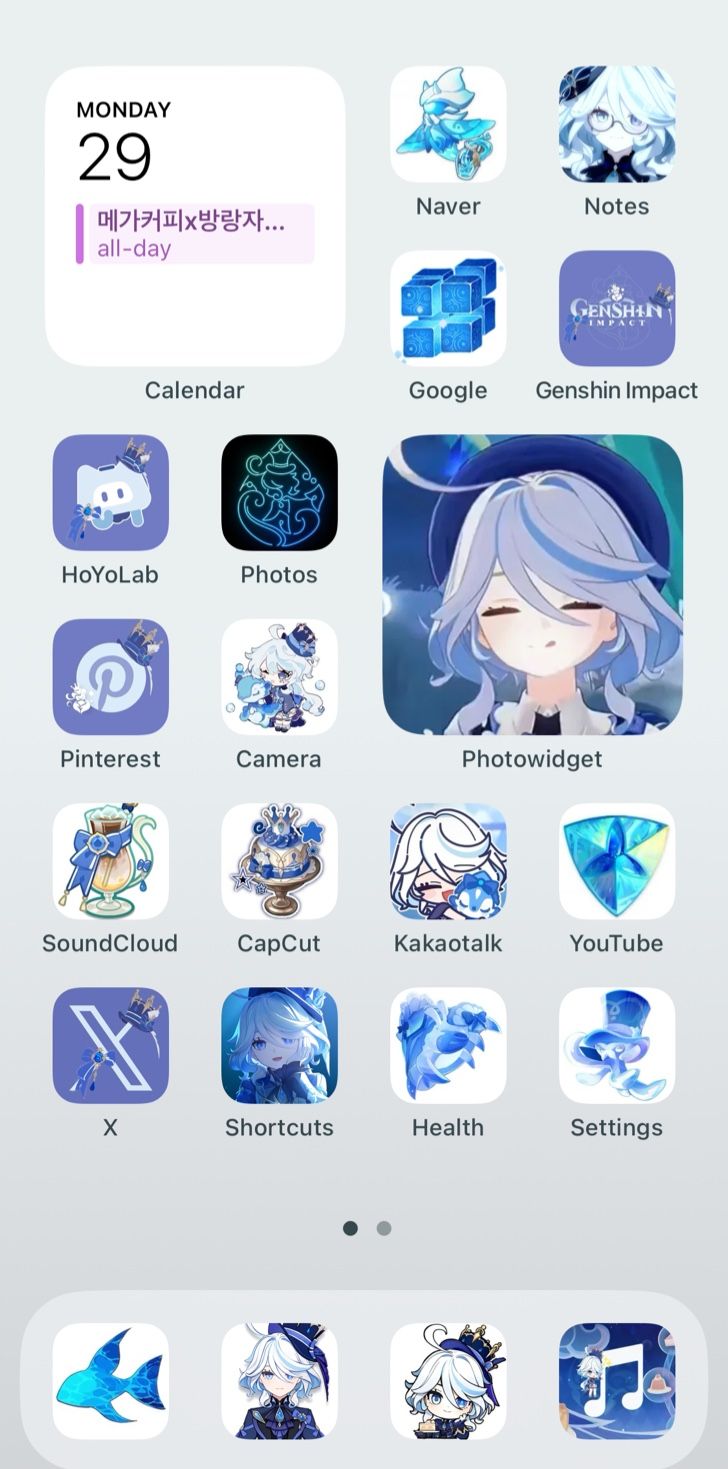The height and width of the screenshot is (1469, 728).
Task: Open the HoYoLab app
Action: click(x=110, y=492)
